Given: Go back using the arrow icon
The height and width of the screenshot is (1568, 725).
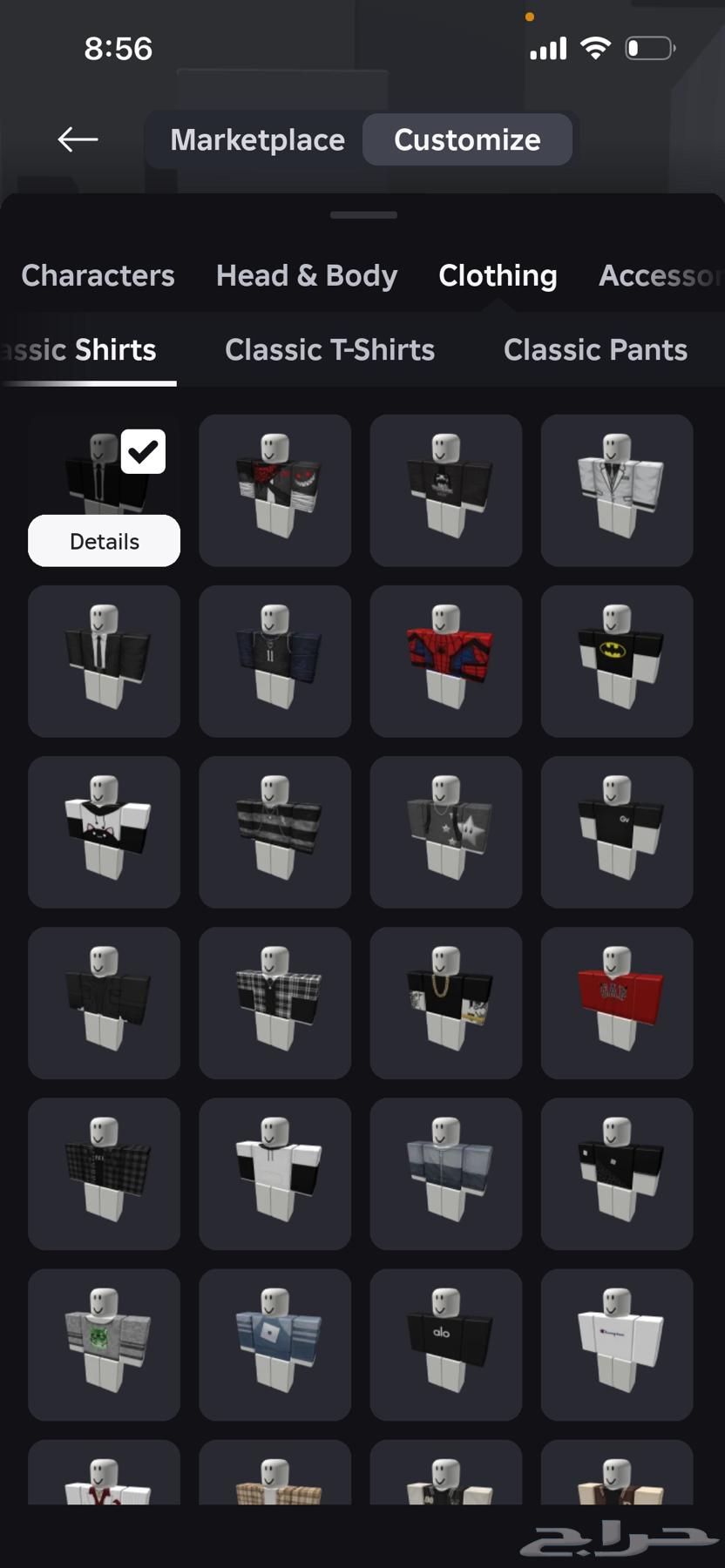Looking at the screenshot, I should (x=78, y=139).
